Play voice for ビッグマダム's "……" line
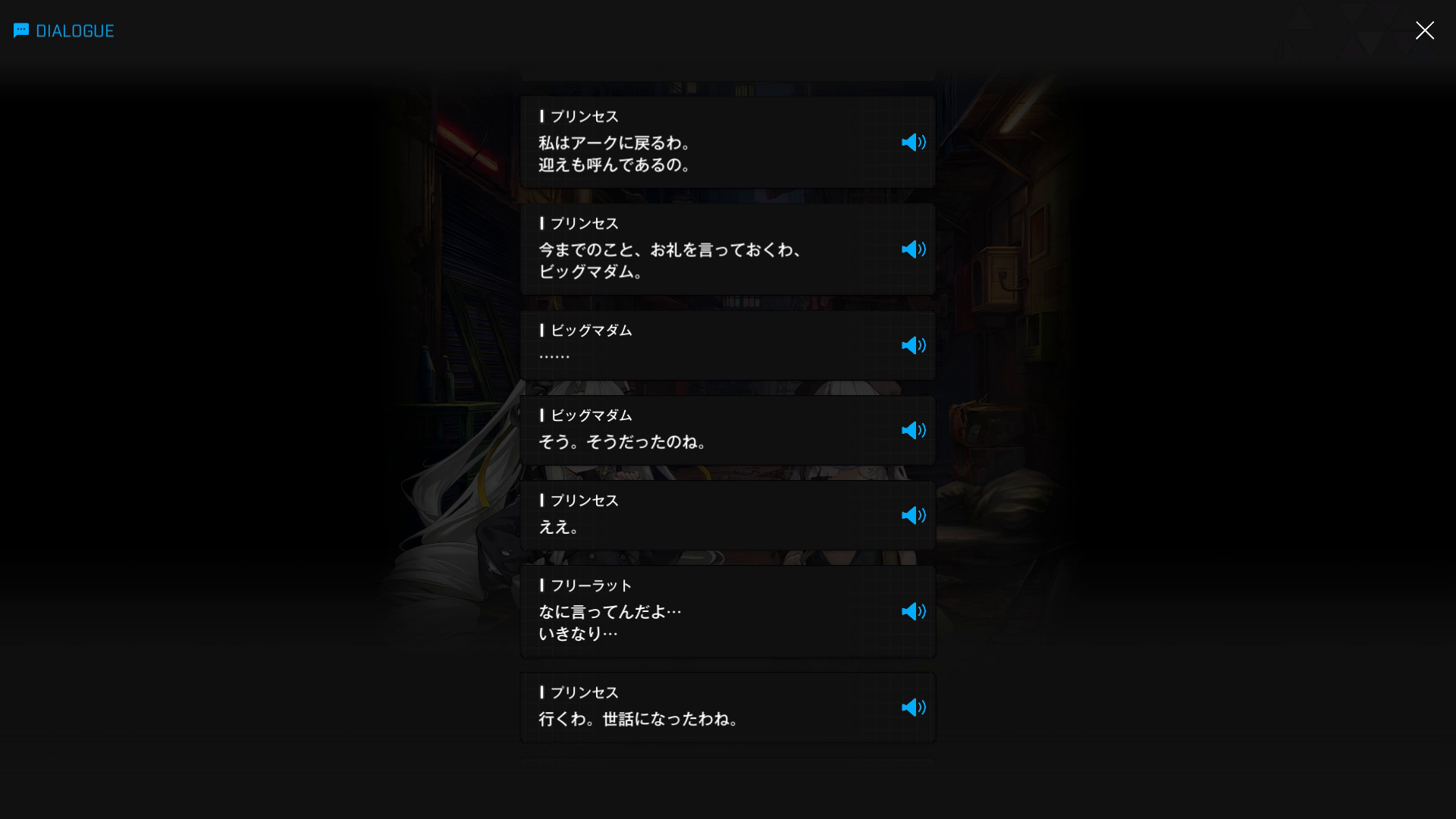The height and width of the screenshot is (819, 1456). click(913, 346)
